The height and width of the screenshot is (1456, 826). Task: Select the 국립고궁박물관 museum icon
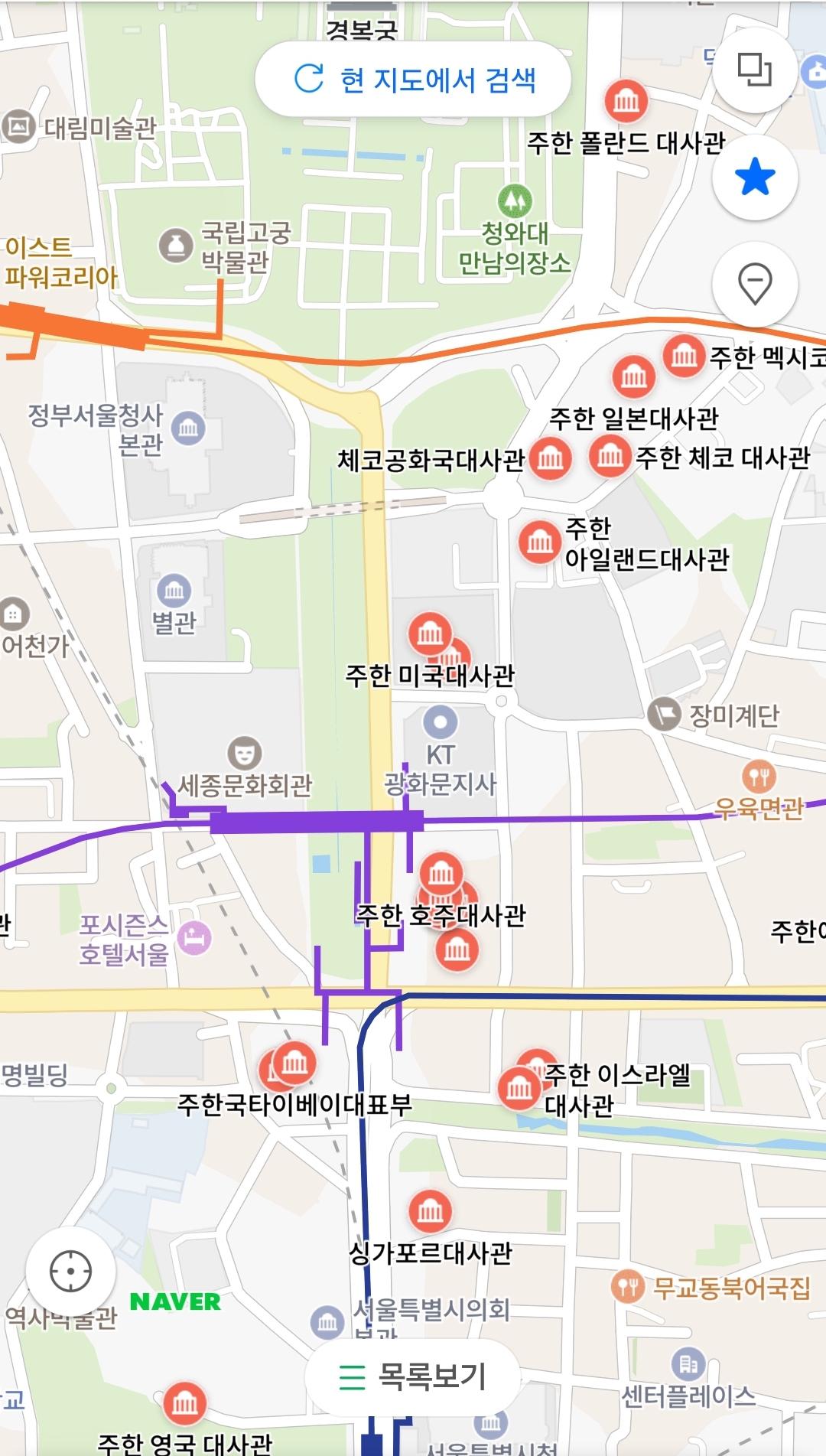click(176, 245)
